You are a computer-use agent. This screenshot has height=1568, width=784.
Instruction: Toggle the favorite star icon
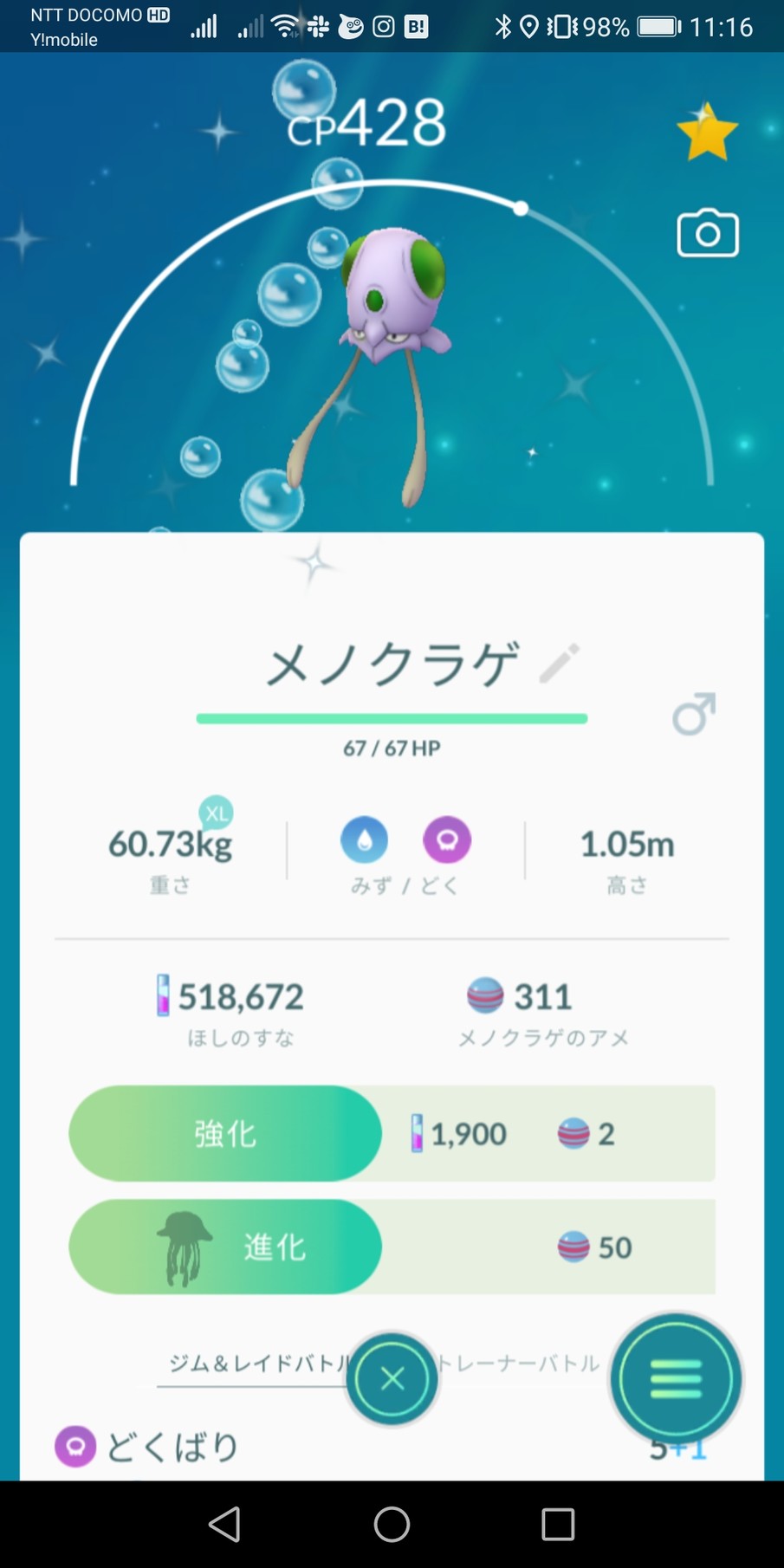pyautogui.click(x=707, y=132)
